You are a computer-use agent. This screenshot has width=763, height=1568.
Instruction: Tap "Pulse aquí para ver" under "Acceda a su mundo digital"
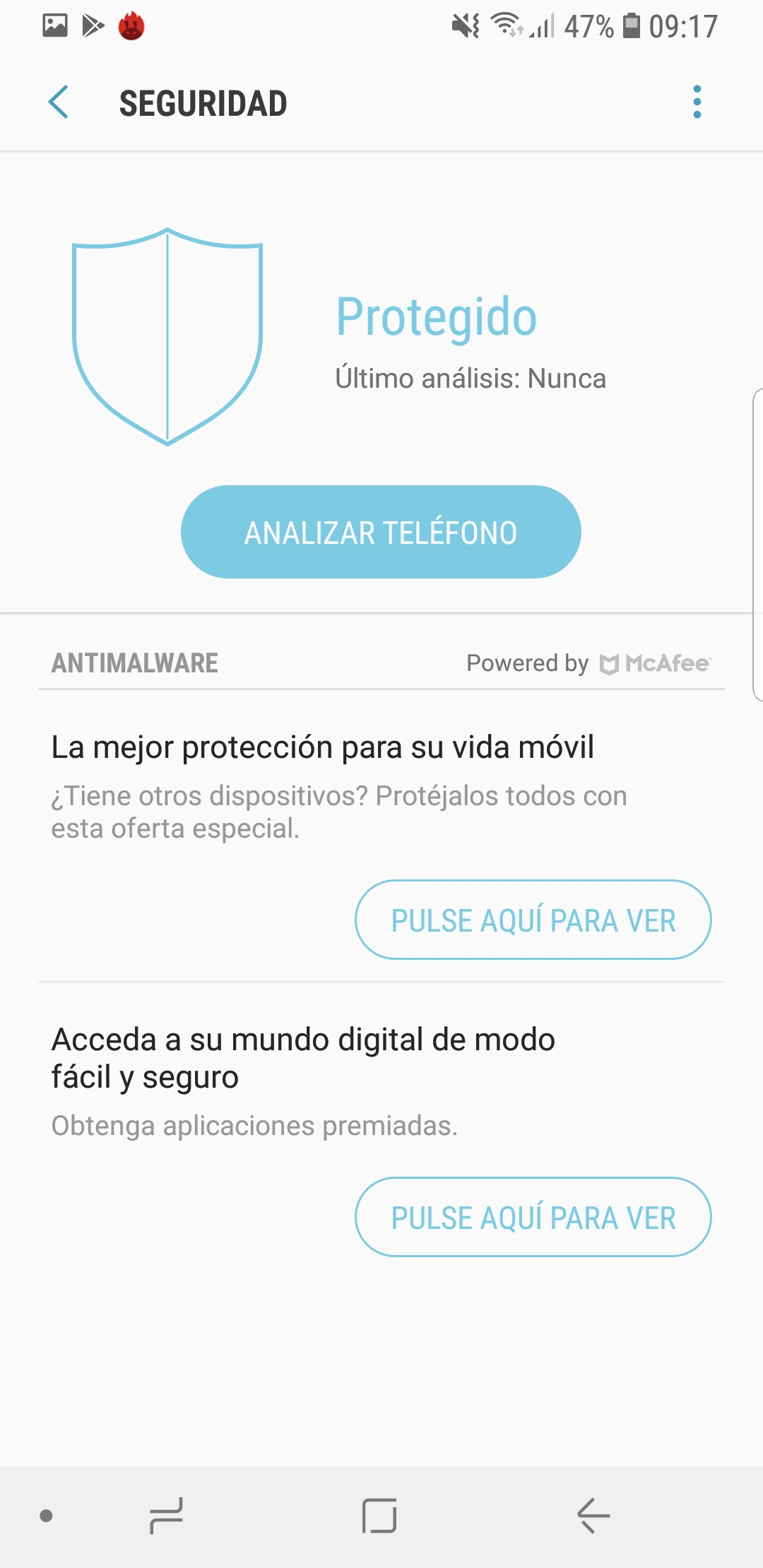tap(533, 1217)
